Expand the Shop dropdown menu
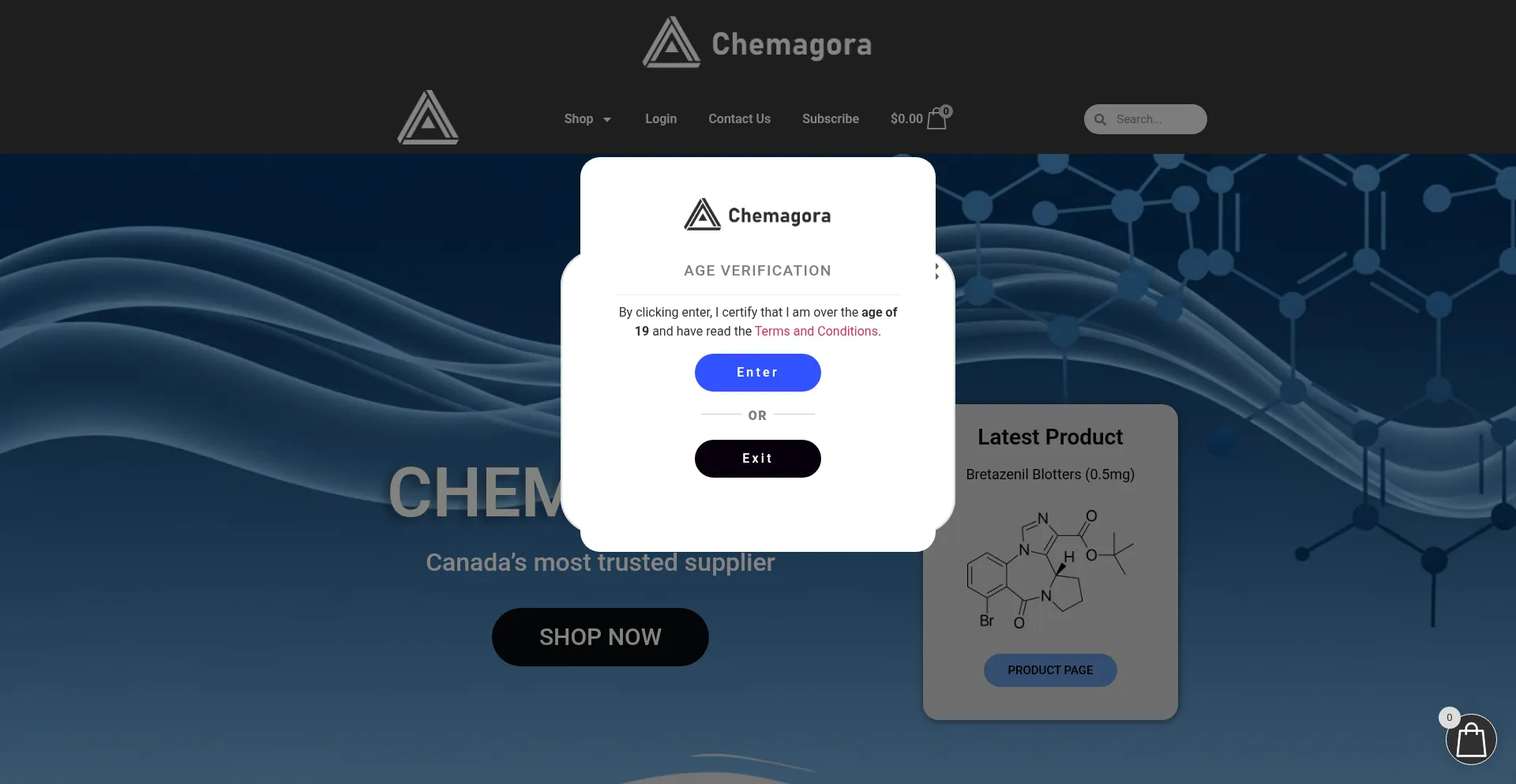This screenshot has width=1516, height=784. [x=587, y=119]
